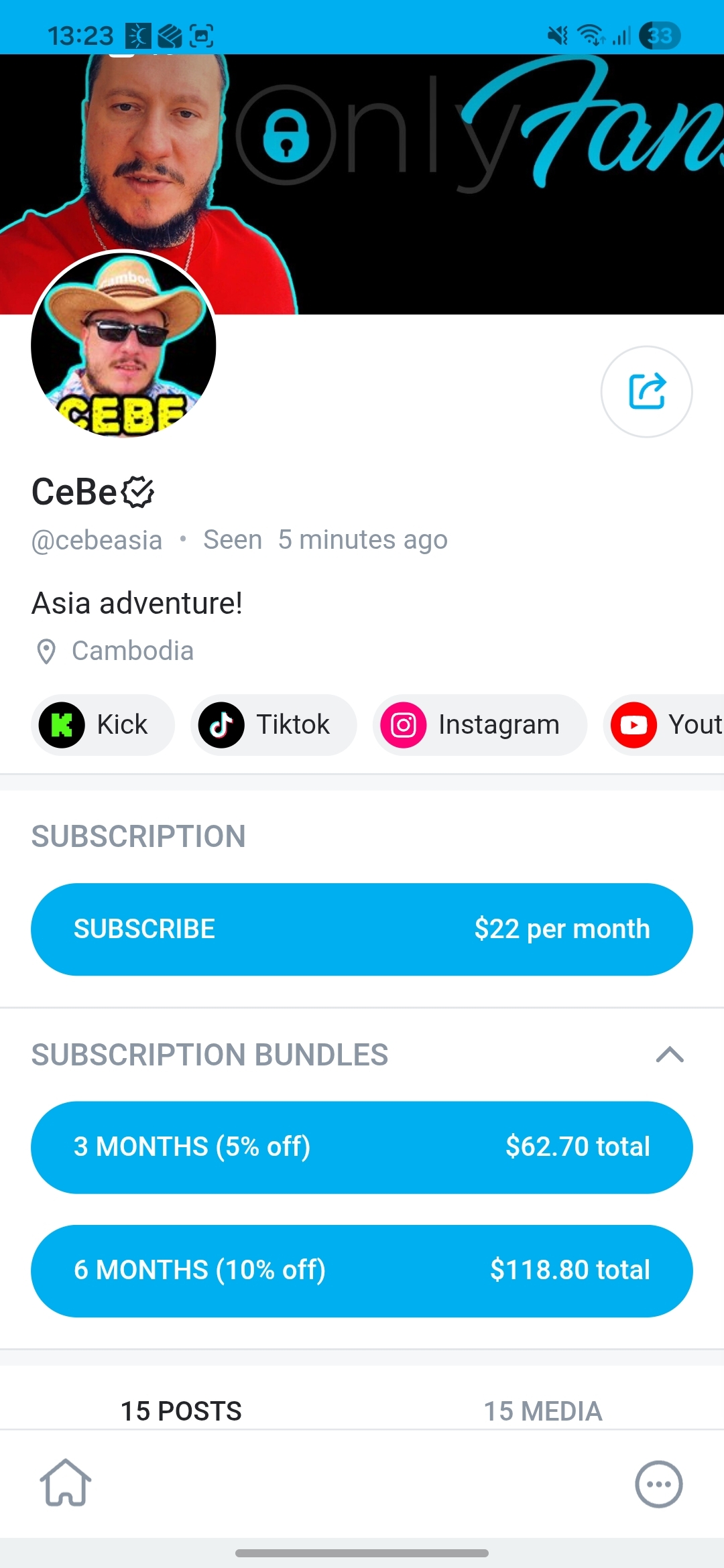Choose the 6 months bundle
This screenshot has height=1568, width=724.
pyautogui.click(x=362, y=1270)
